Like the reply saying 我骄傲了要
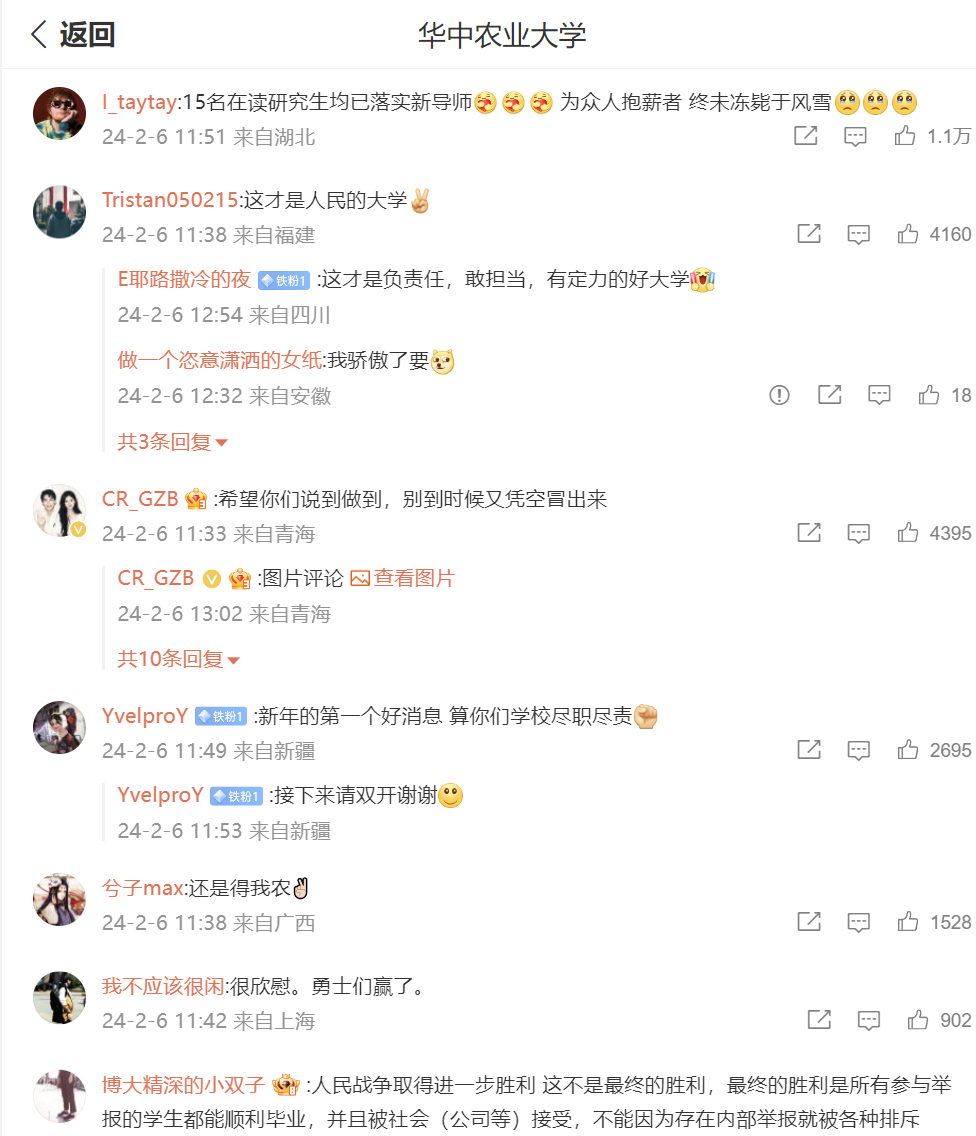The image size is (976, 1136). [929, 395]
